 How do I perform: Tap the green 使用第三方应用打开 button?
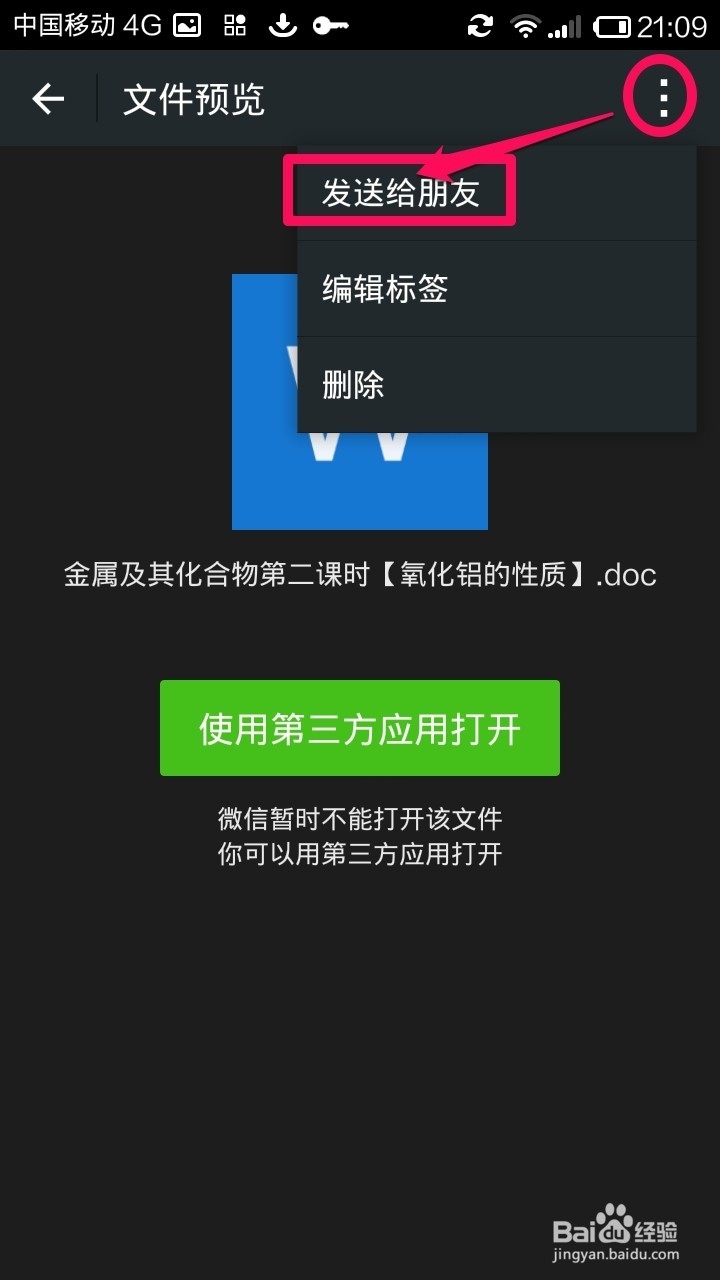tap(359, 727)
